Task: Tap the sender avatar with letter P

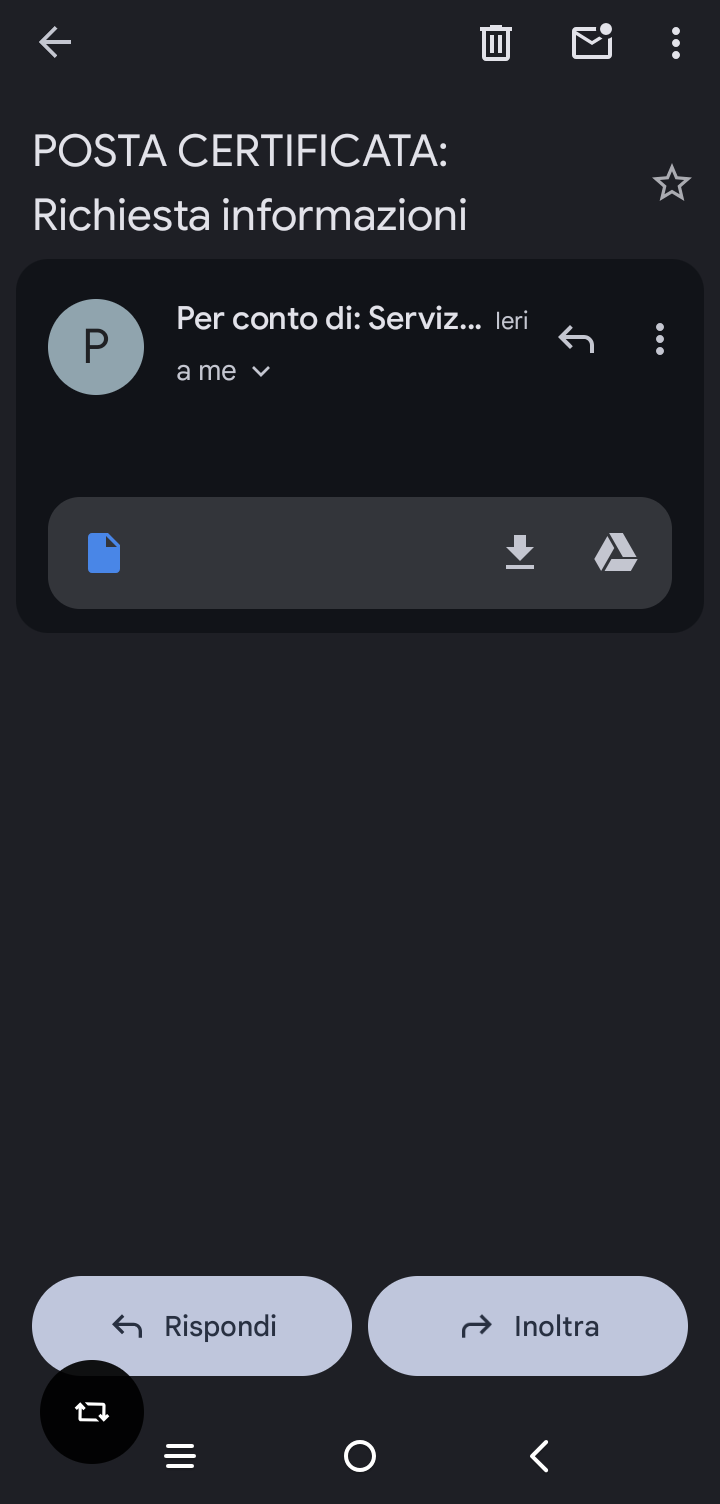Action: pyautogui.click(x=96, y=346)
